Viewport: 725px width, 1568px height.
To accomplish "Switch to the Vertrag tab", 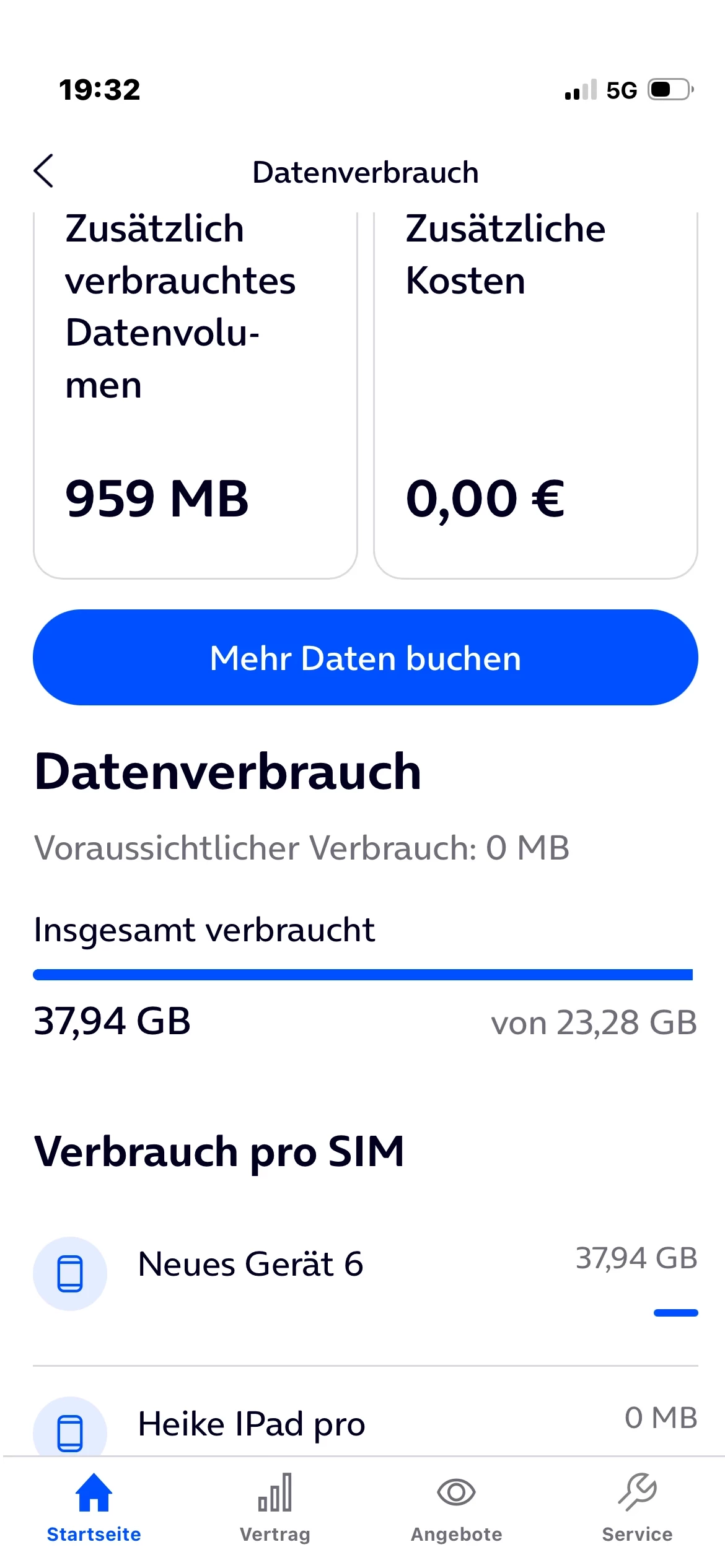I will (275, 1507).
